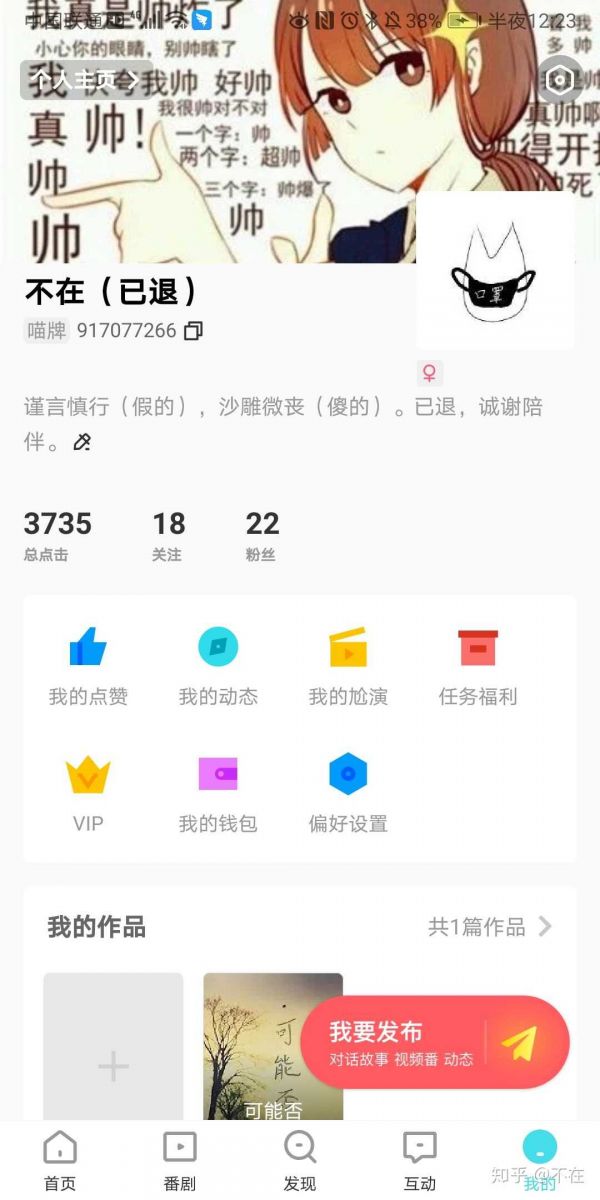View all works via 共1篇作品
Screen dimensions: 600x1200
(x=490, y=927)
